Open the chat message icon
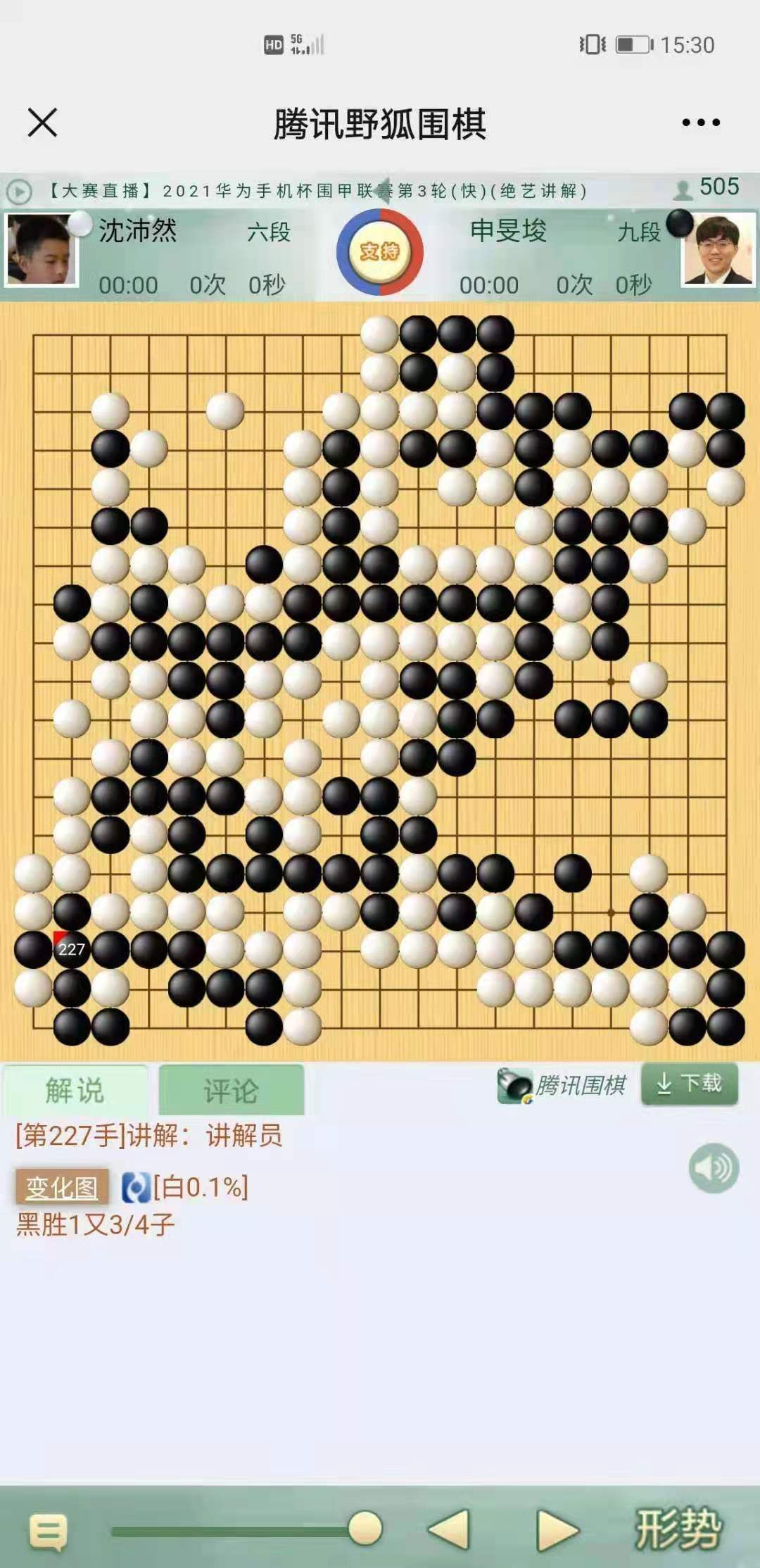 point(49,1531)
